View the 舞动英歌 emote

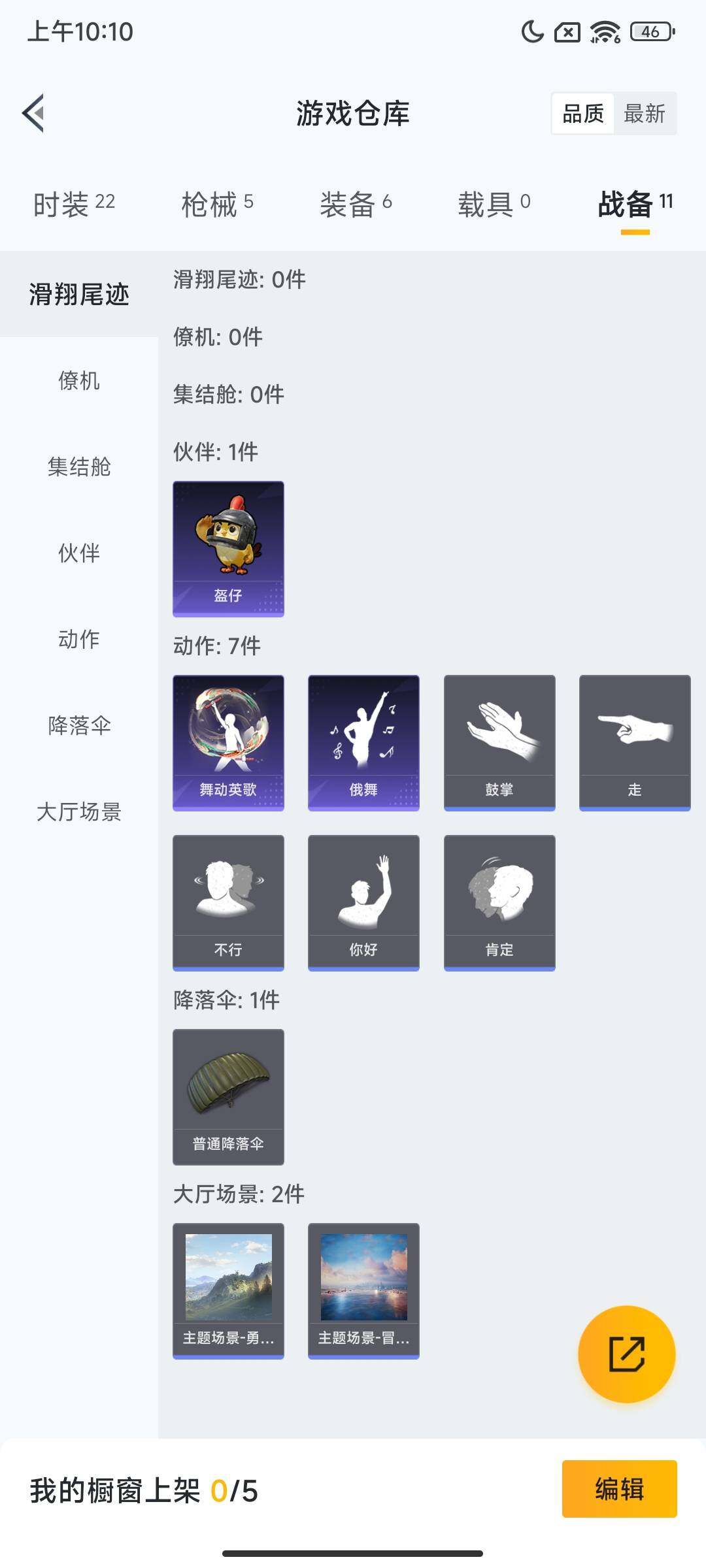tap(228, 743)
